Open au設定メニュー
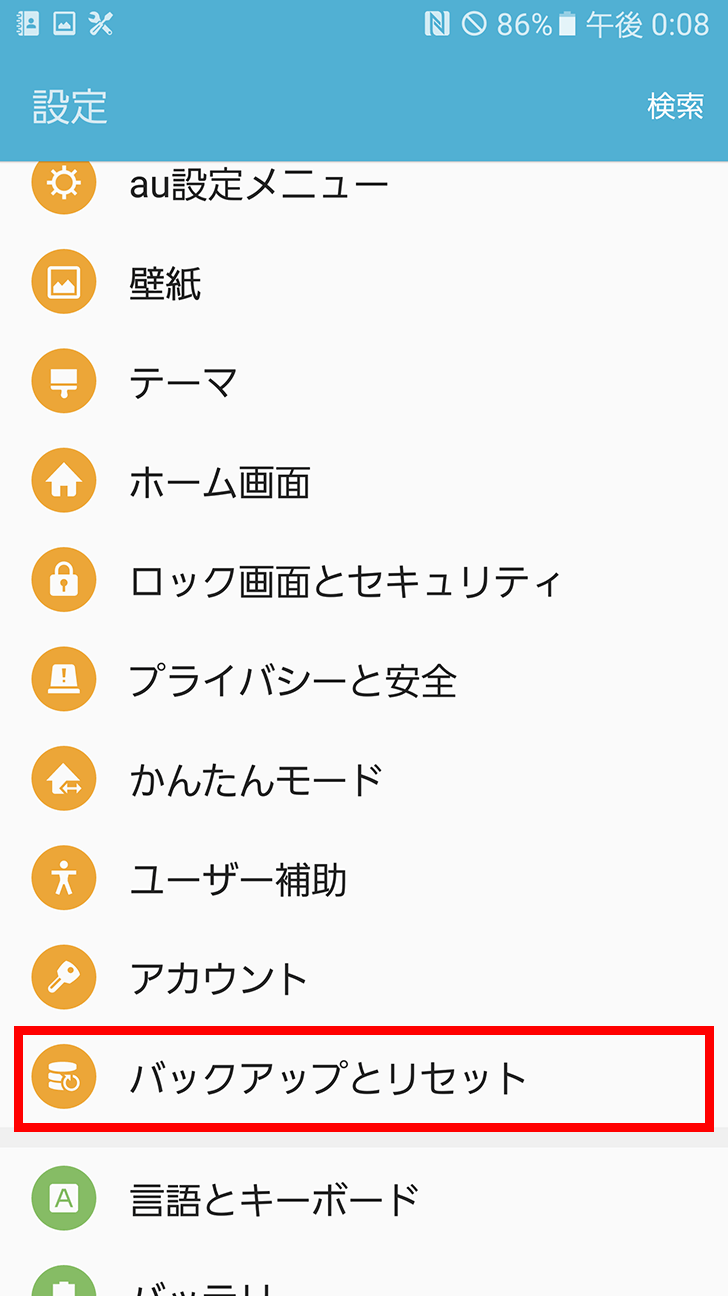Viewport: 728px width, 1296px height. tap(364, 185)
